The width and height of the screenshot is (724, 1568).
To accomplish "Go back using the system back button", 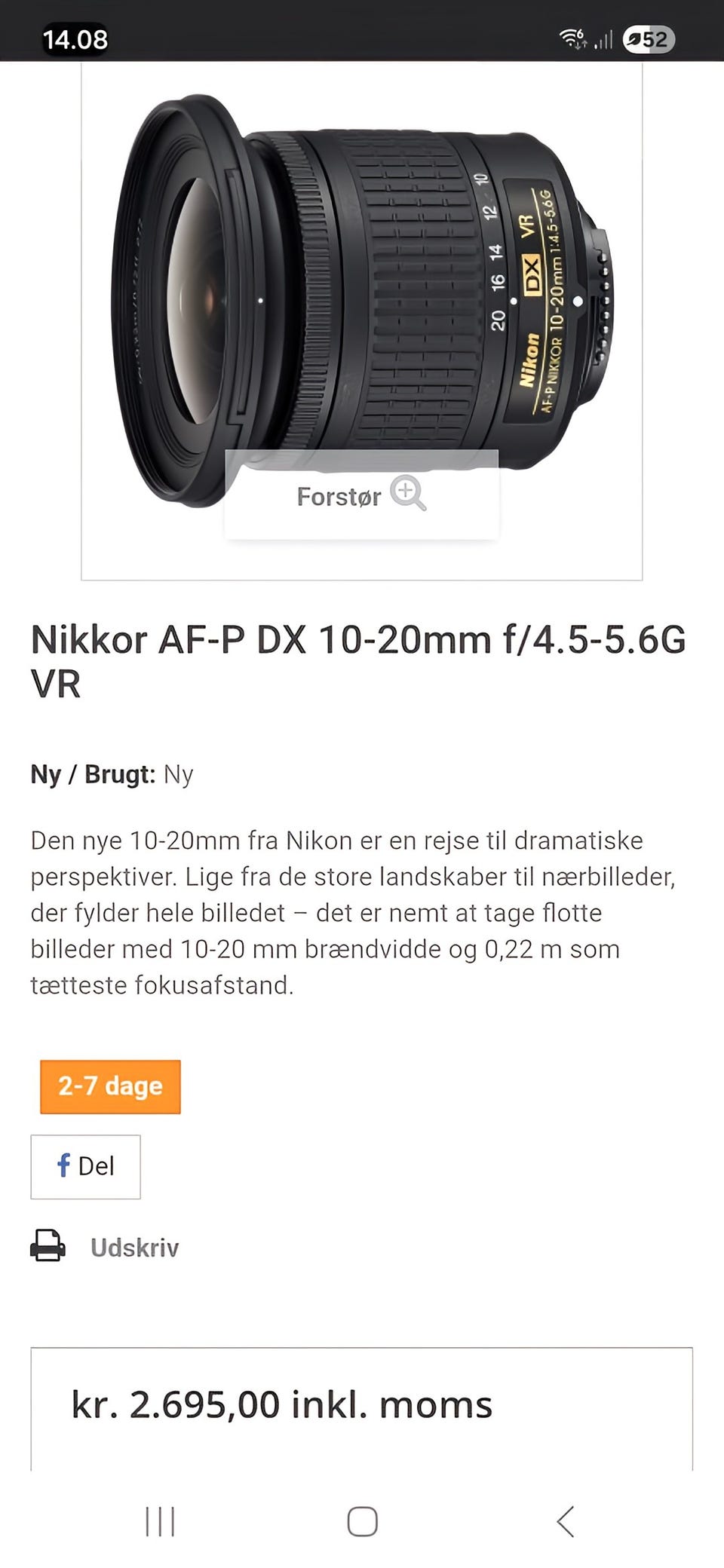I will (x=566, y=1521).
